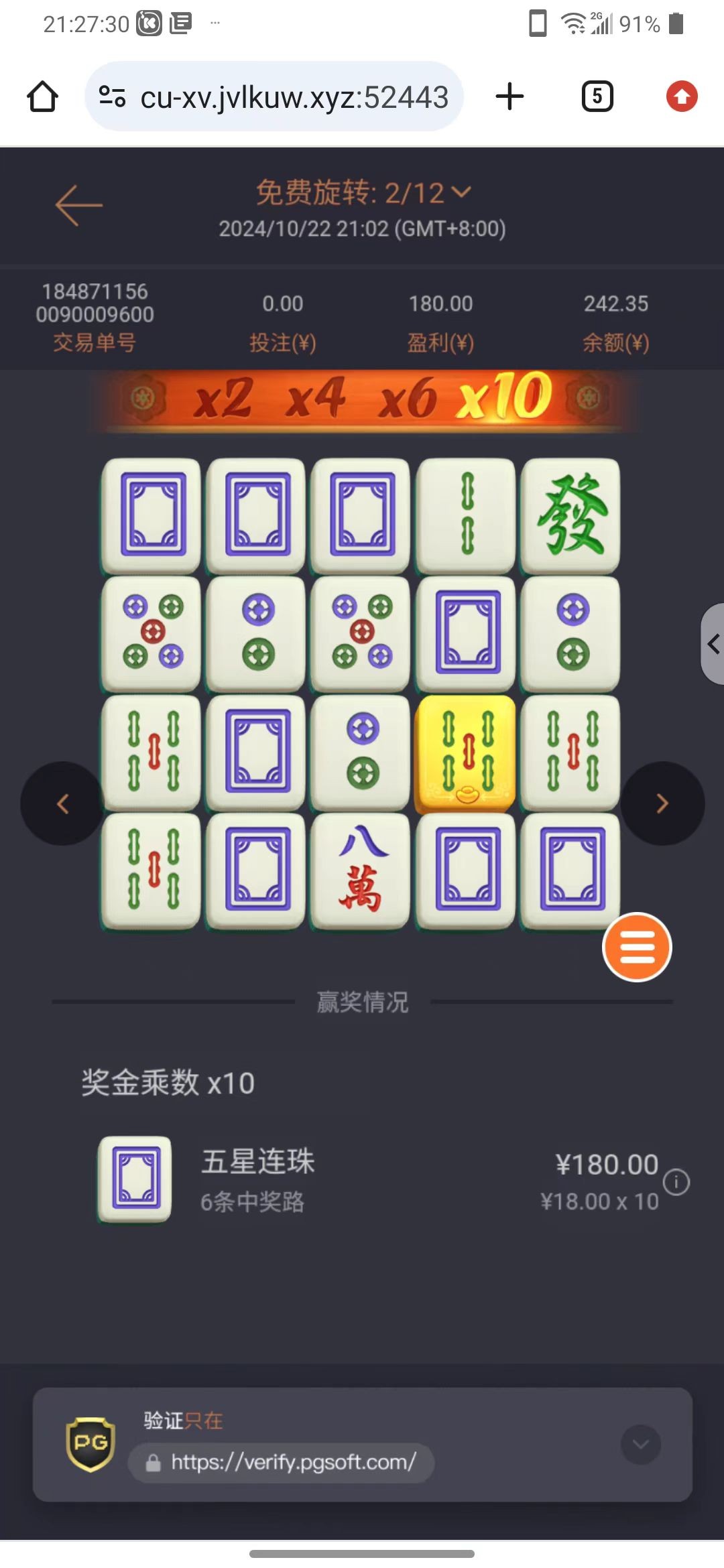This screenshot has height=1568, width=724.
Task: Go to the next spin result
Action: pos(662,803)
